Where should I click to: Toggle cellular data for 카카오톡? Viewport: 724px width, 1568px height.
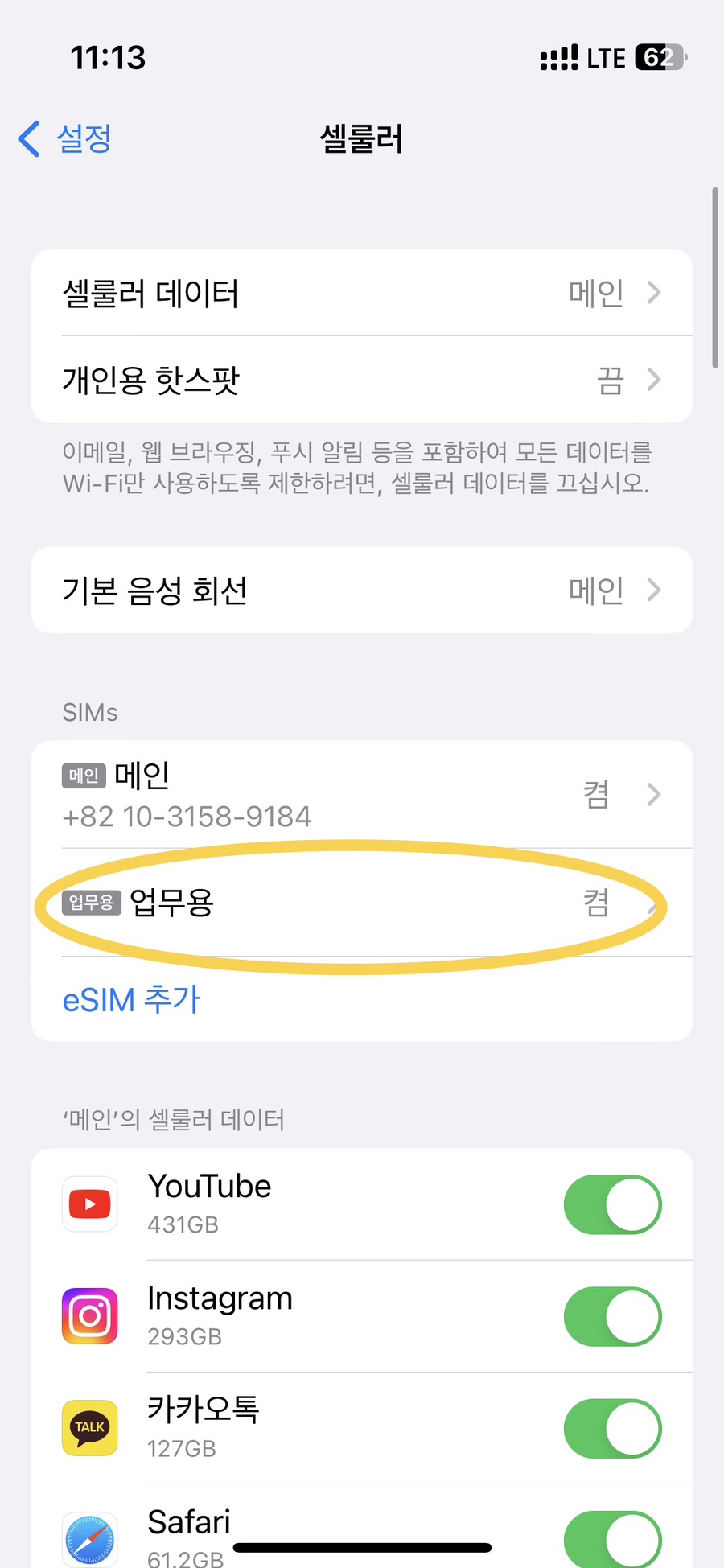(x=612, y=1428)
